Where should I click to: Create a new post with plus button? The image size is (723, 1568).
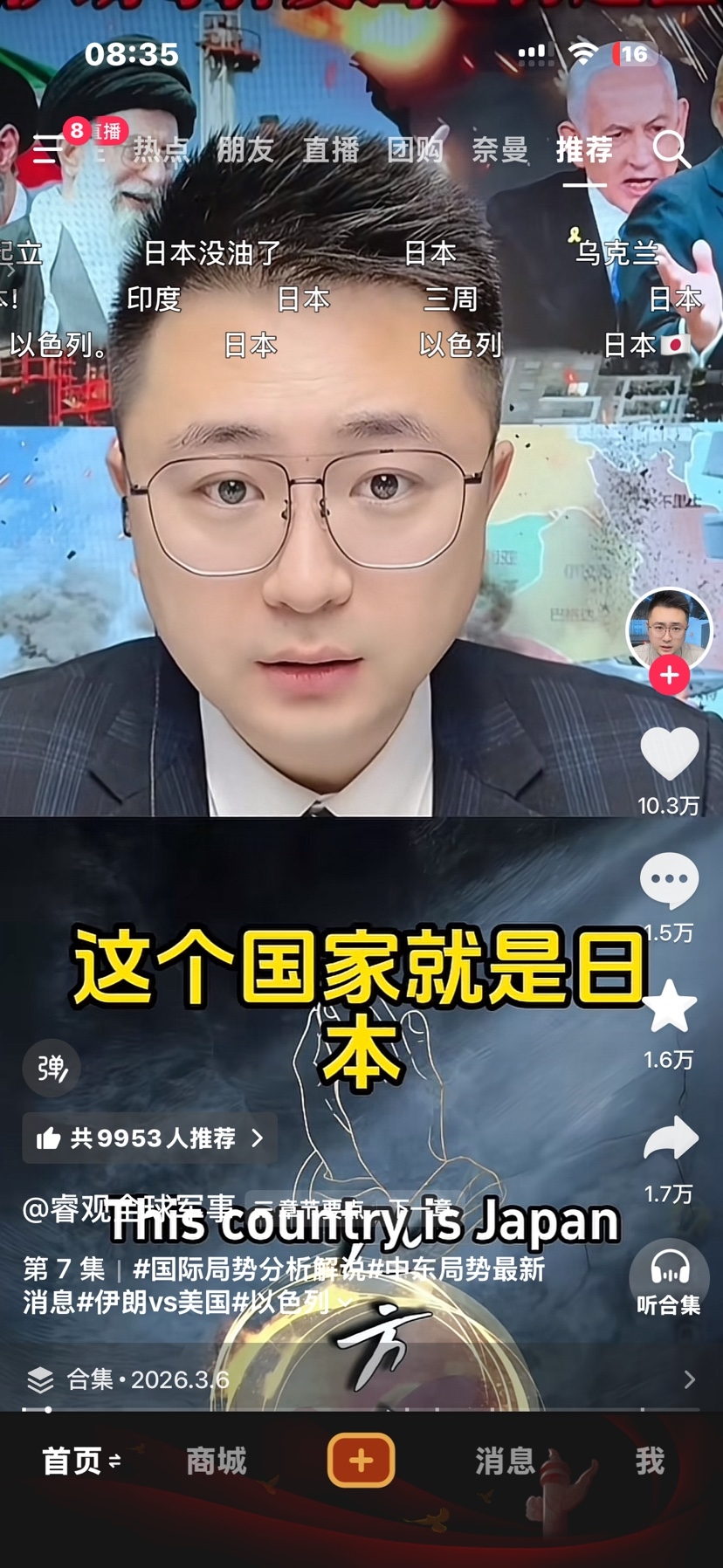[361, 1460]
